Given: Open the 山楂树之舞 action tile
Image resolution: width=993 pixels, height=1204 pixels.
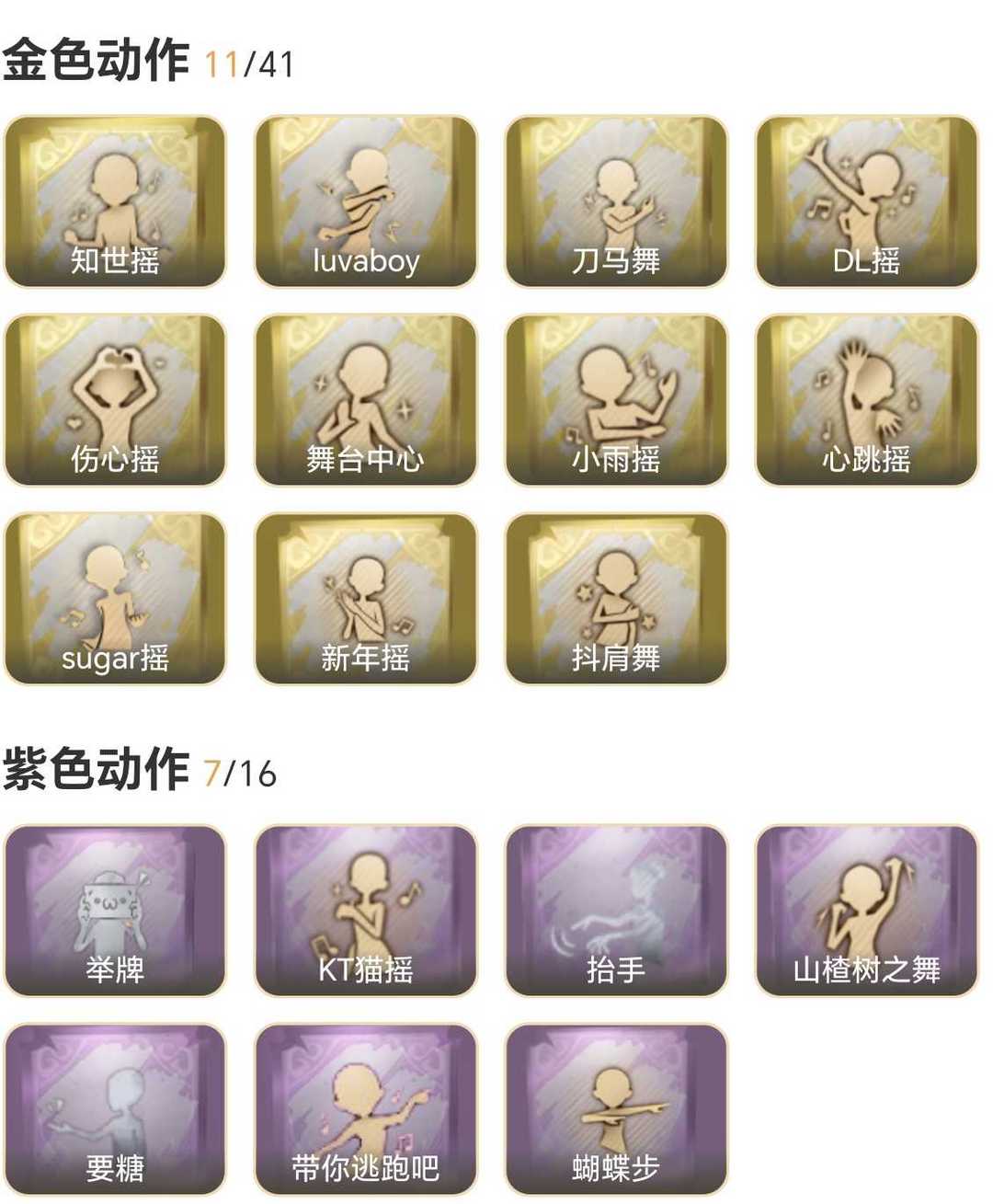Looking at the screenshot, I should click(867, 911).
